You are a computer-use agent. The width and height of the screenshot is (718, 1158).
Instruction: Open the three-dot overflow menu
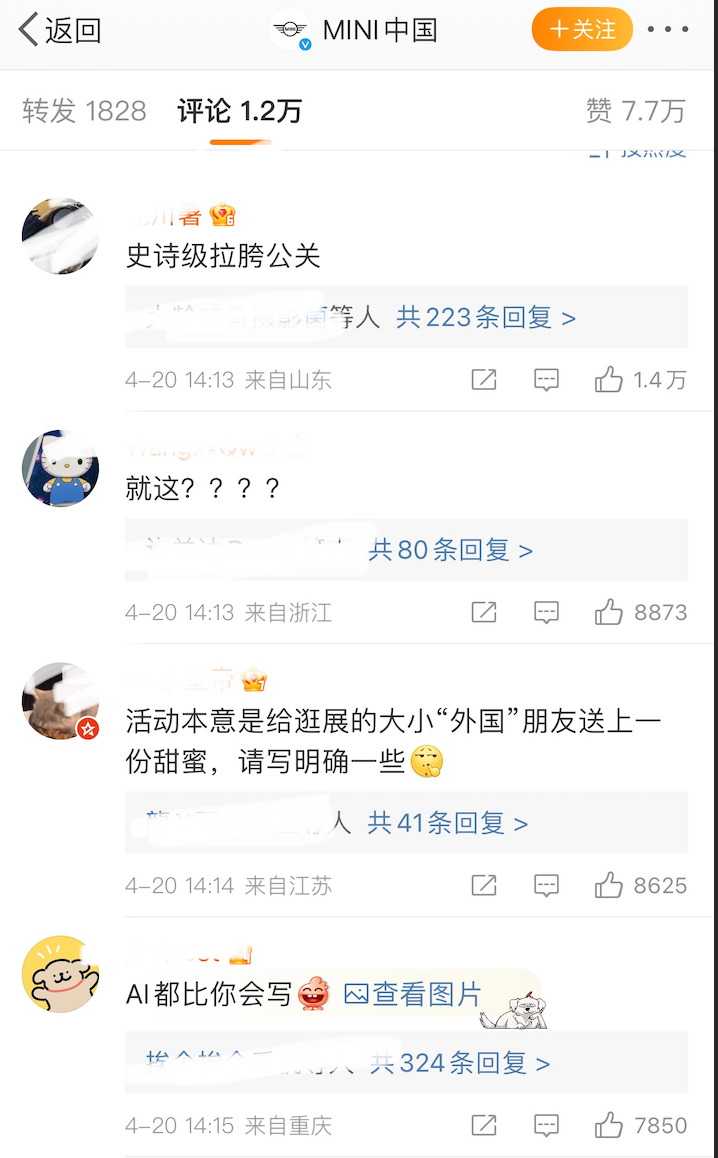tap(668, 30)
